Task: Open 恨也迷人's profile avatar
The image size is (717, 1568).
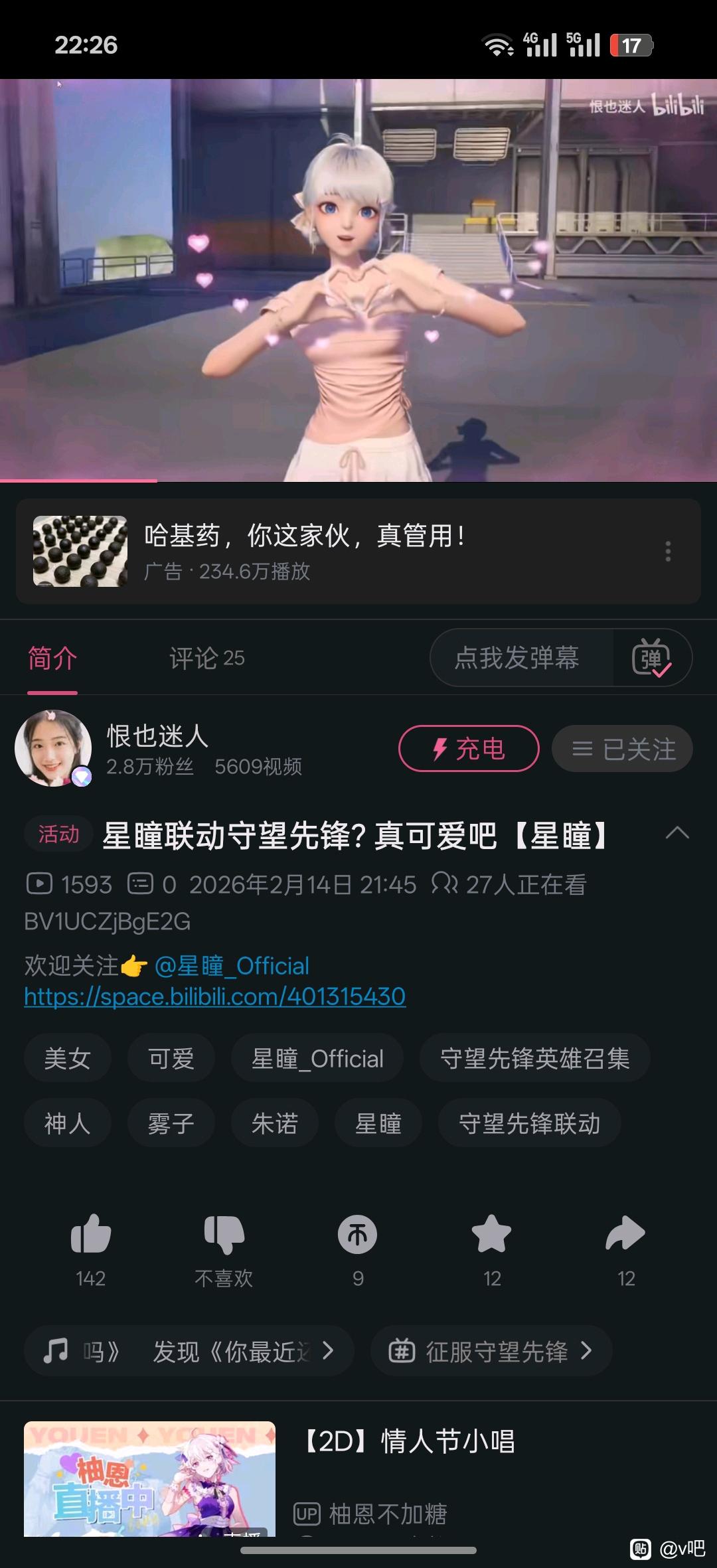Action: 53,747
